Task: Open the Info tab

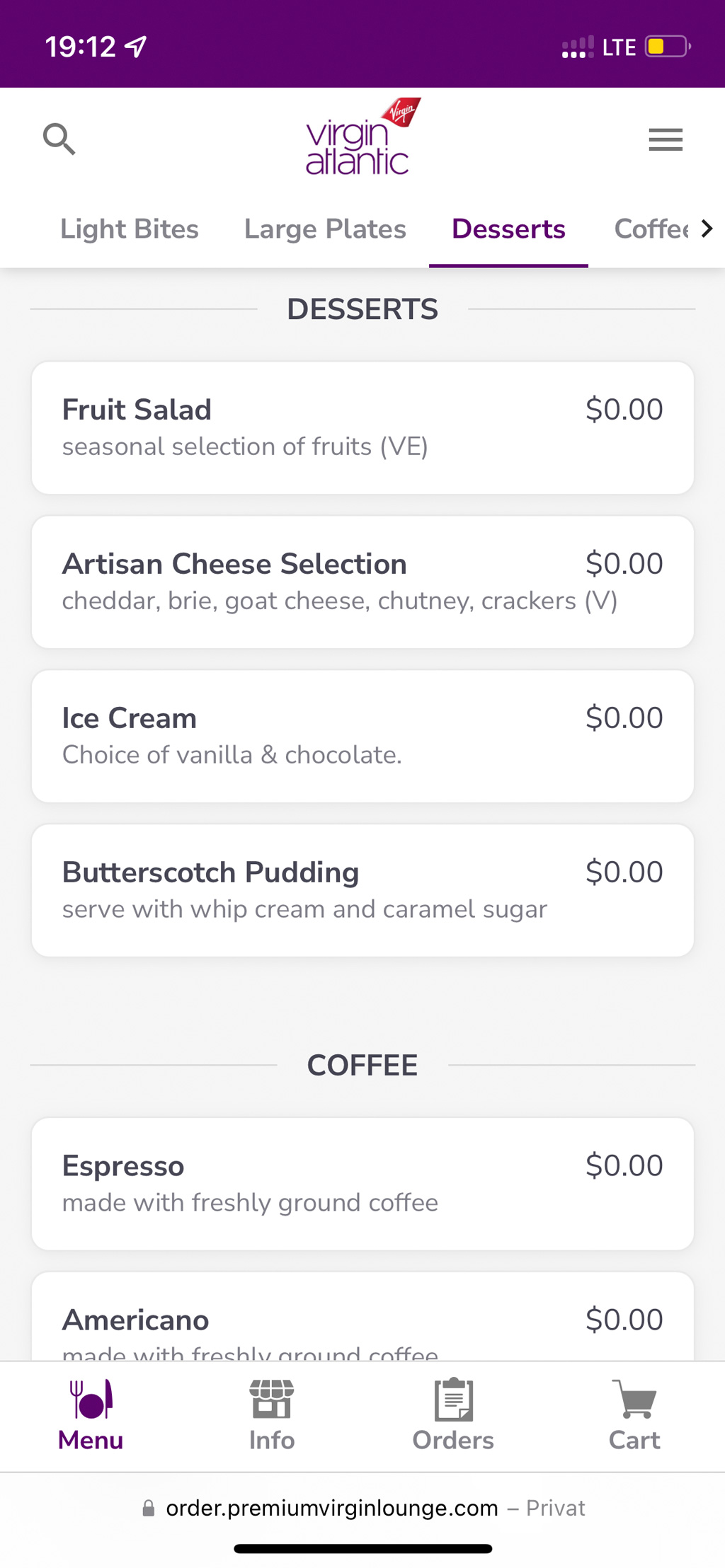Action: click(x=272, y=1415)
